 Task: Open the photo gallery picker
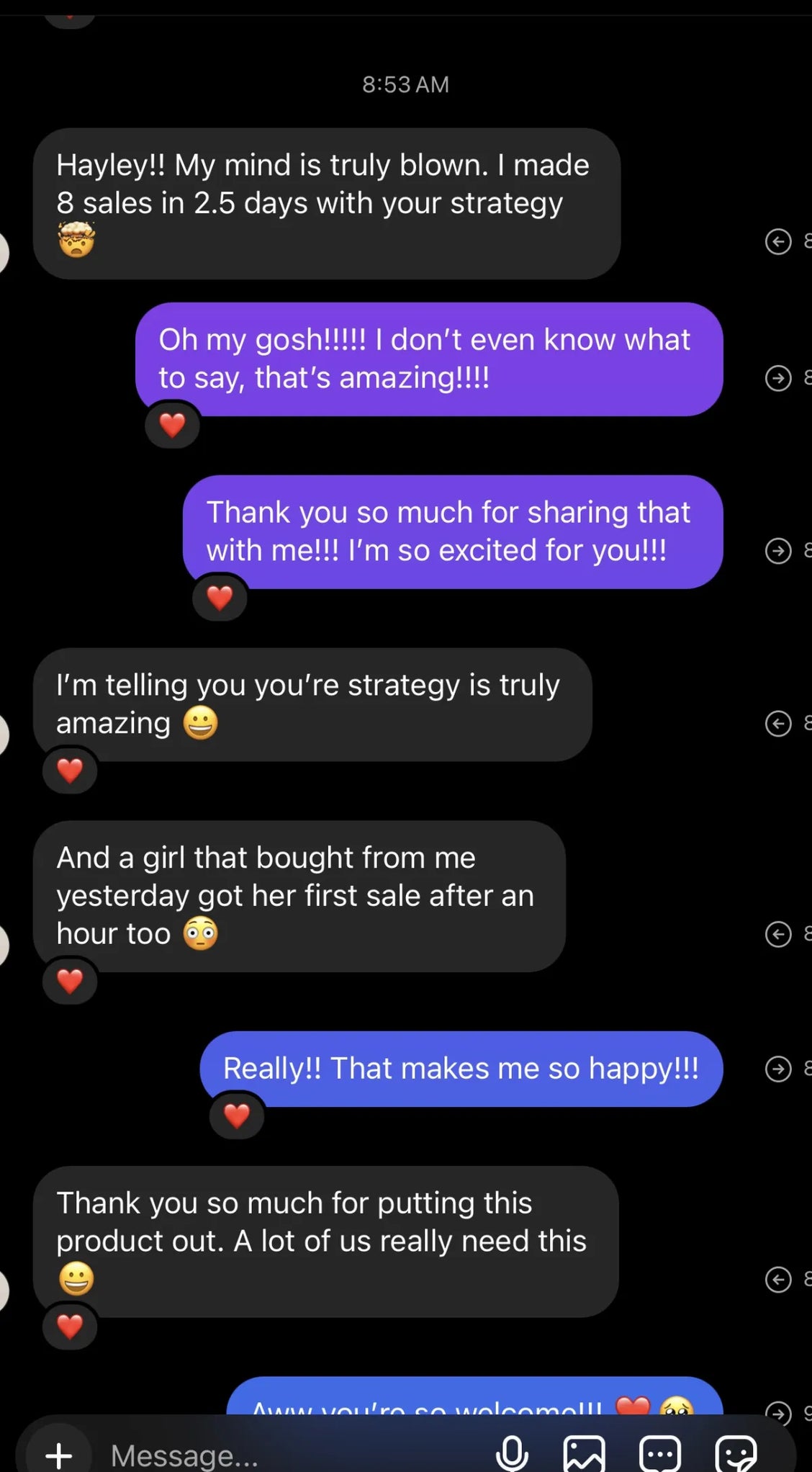point(584,1454)
